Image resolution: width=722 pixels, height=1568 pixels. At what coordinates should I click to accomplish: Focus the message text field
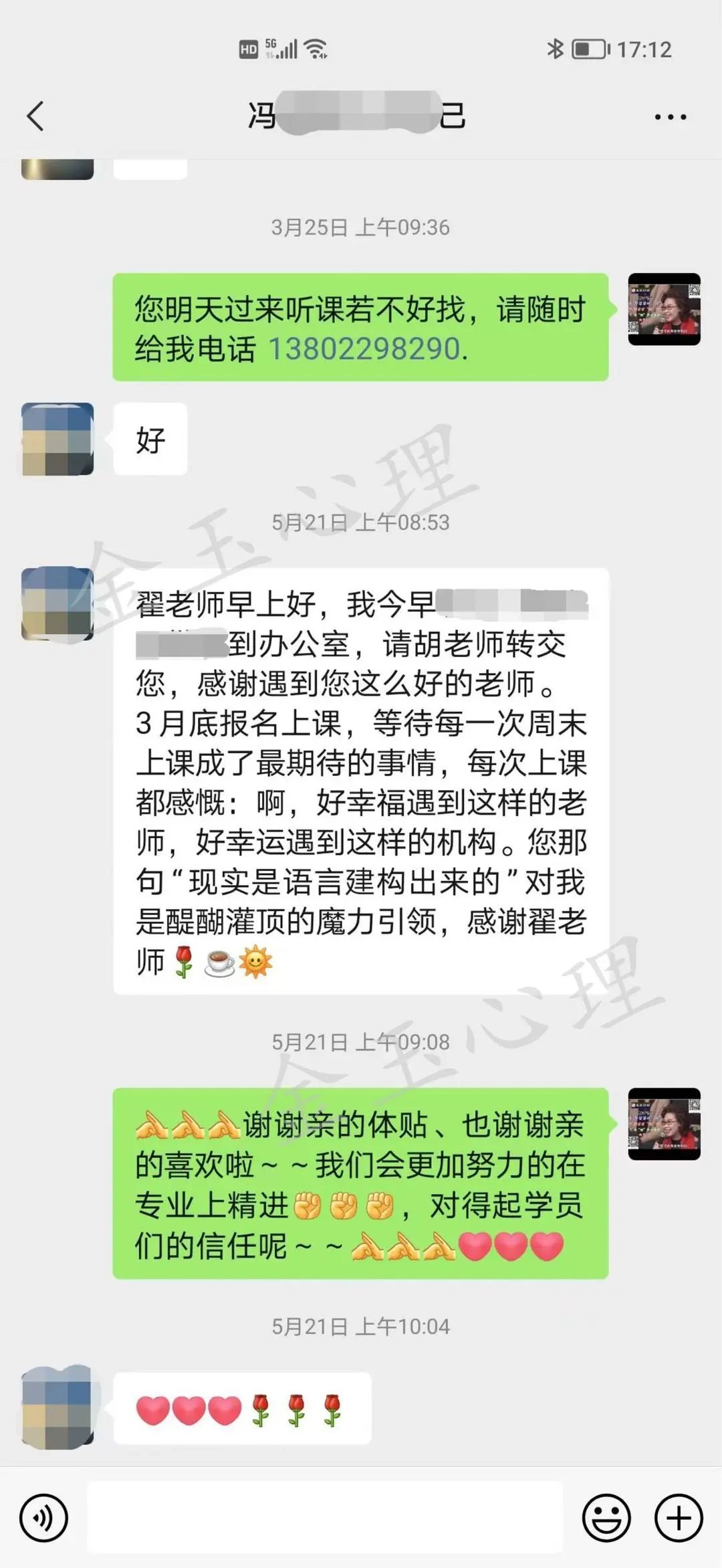(x=325, y=1517)
